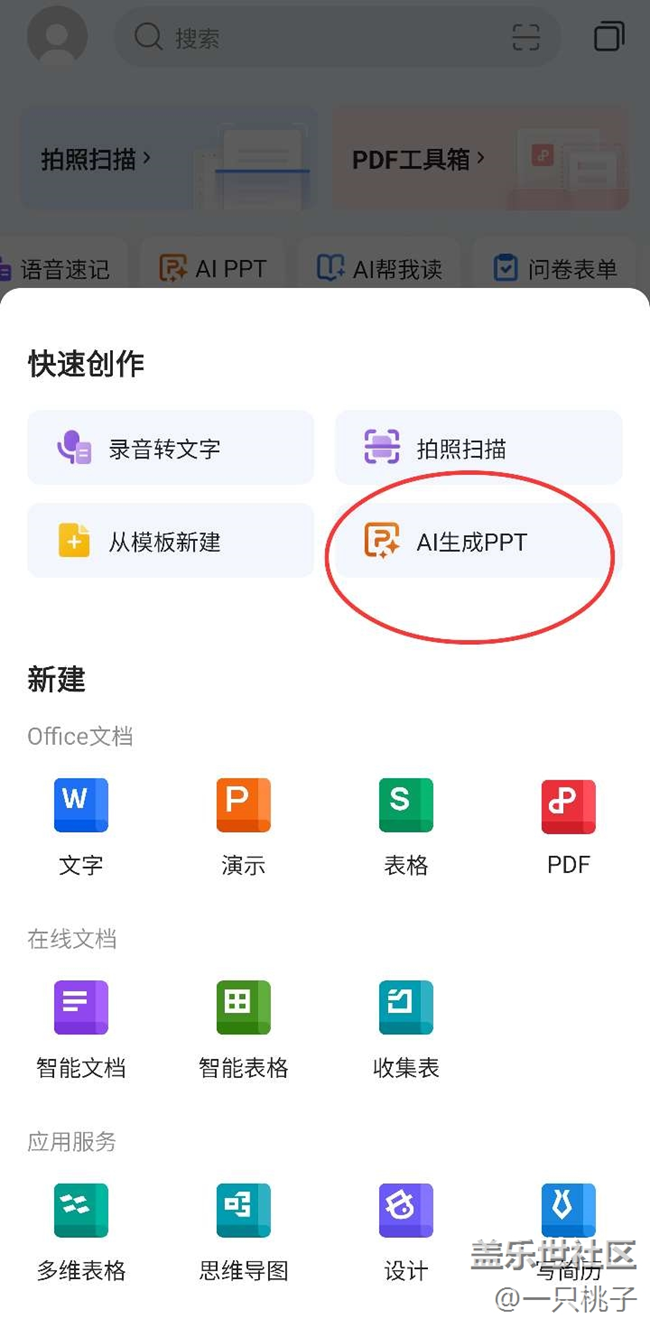Tap AI生成PPT button
This screenshot has width=650, height=1337.
(x=478, y=541)
